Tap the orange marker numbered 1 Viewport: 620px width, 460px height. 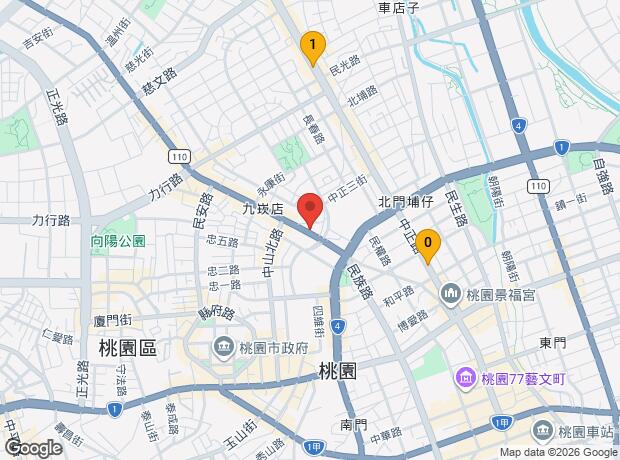coord(313,45)
